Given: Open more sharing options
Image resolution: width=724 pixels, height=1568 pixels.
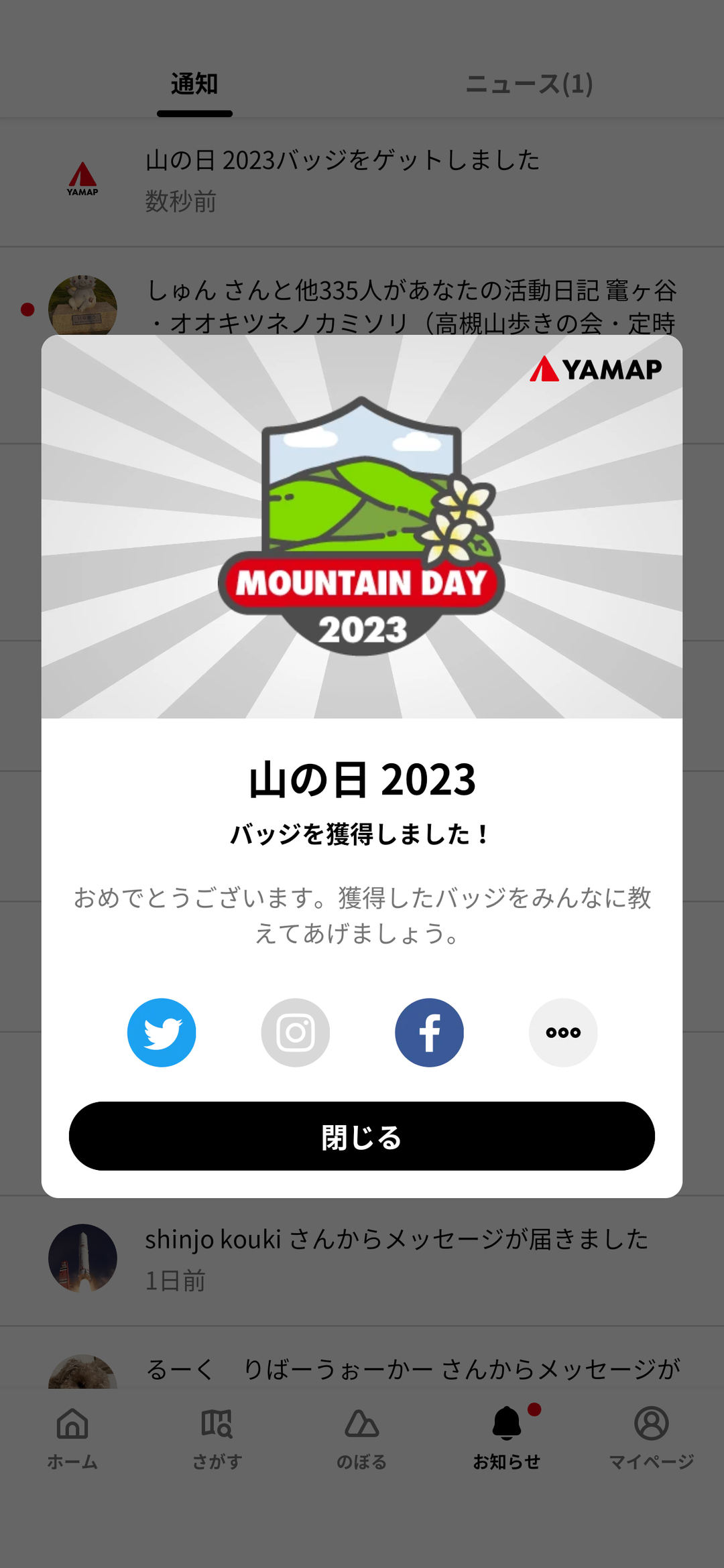Looking at the screenshot, I should pos(563,1033).
